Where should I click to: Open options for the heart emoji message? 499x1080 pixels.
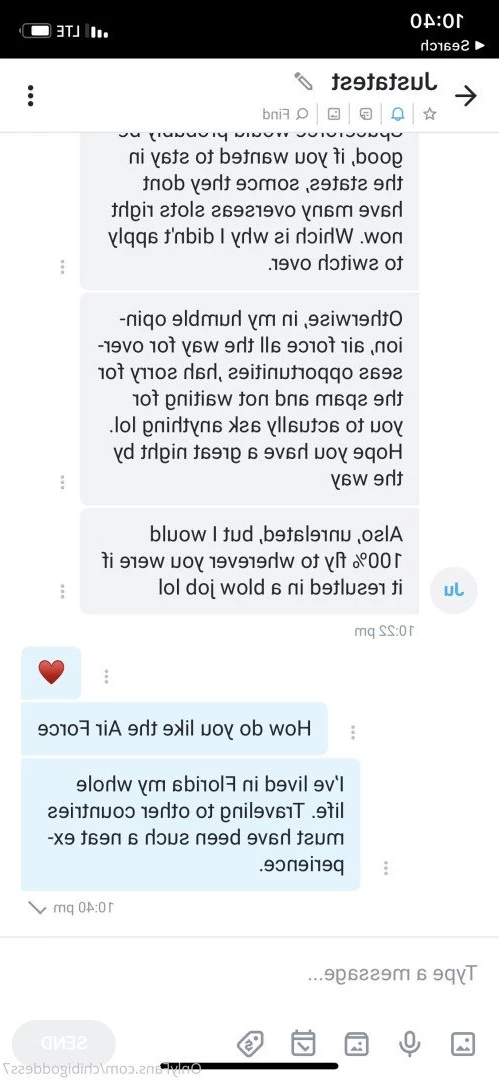coord(106,676)
